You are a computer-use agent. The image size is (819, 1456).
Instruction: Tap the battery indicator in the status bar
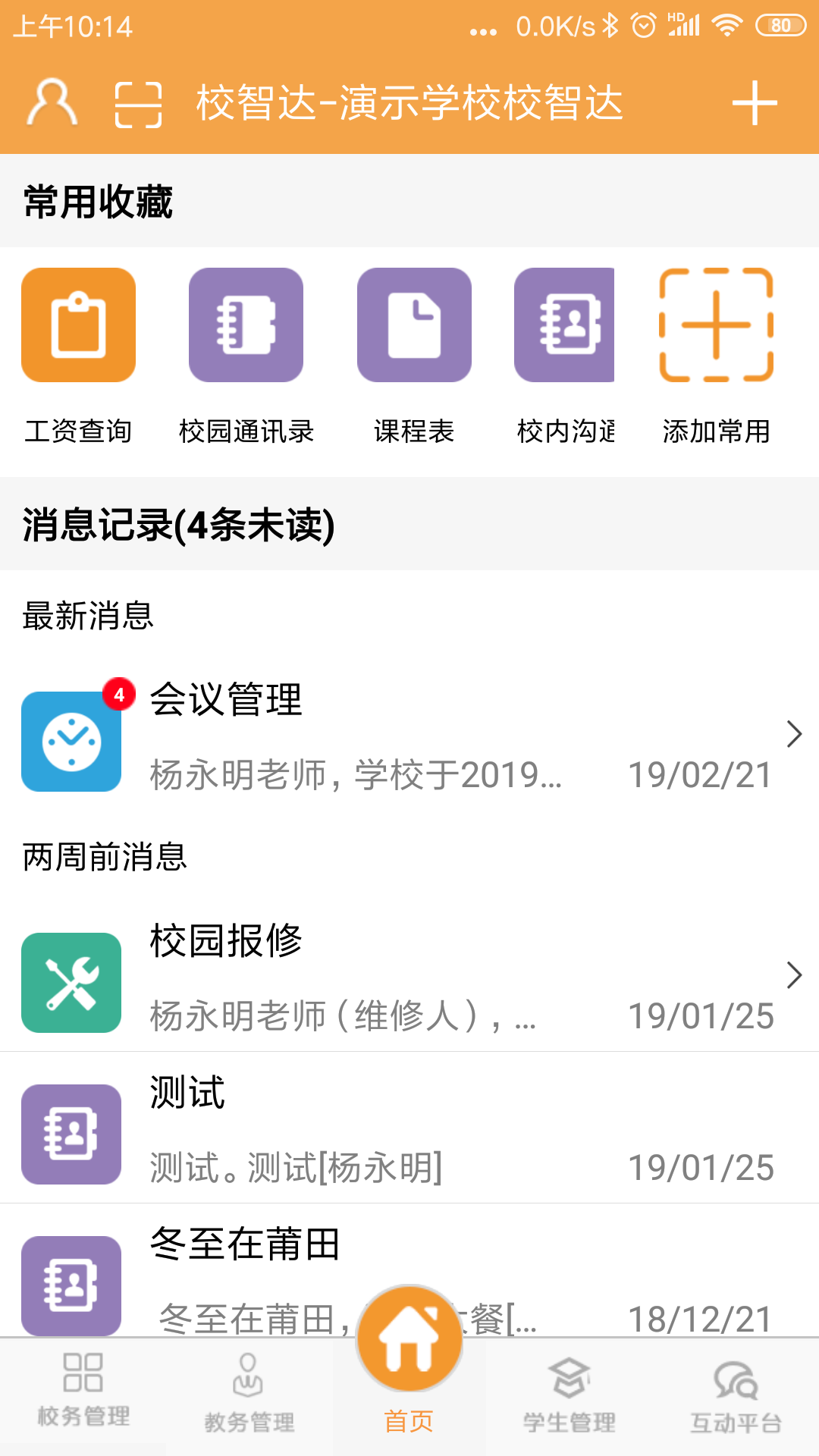pyautogui.click(x=781, y=27)
